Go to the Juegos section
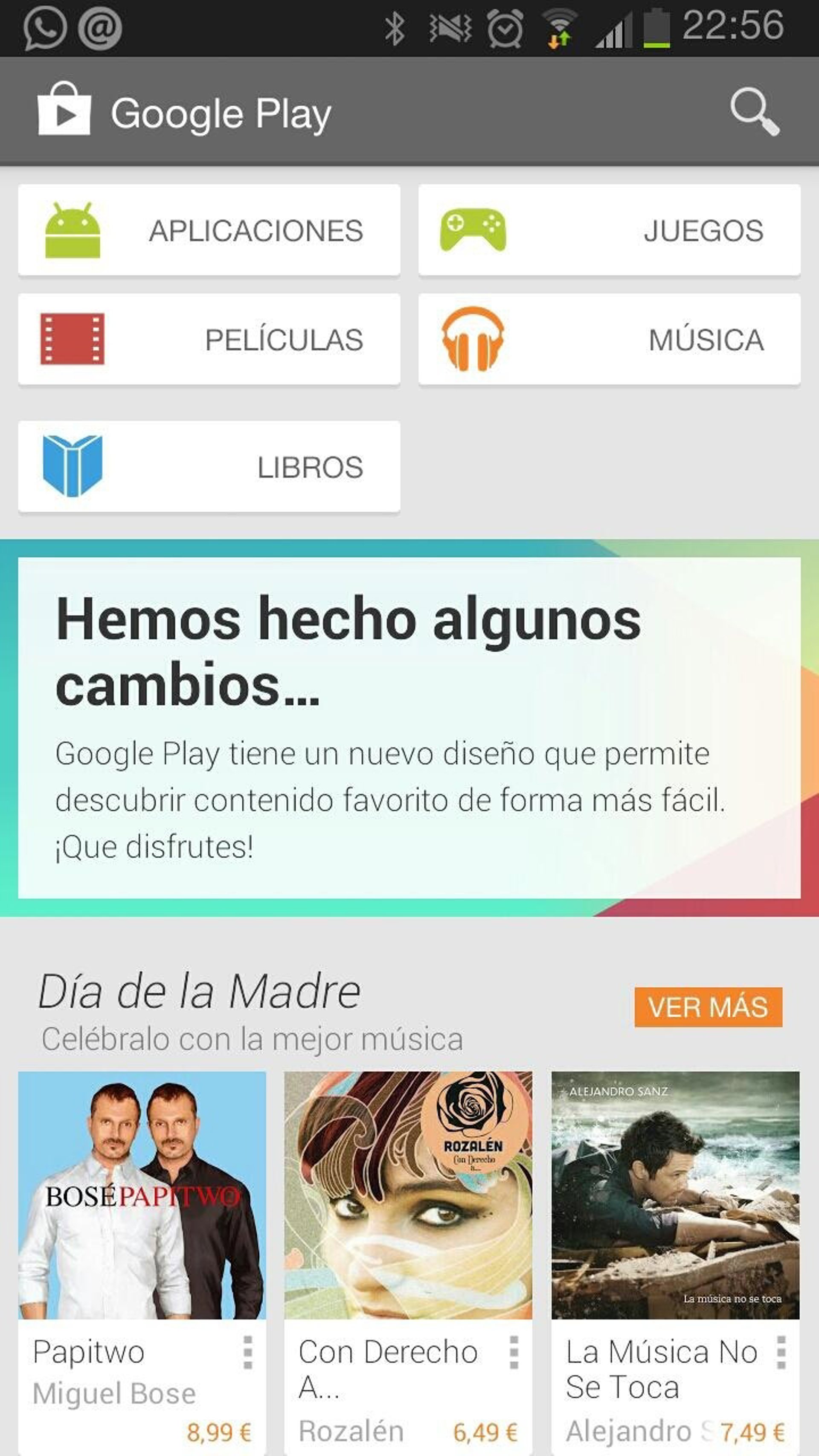819x1456 pixels. [609, 230]
